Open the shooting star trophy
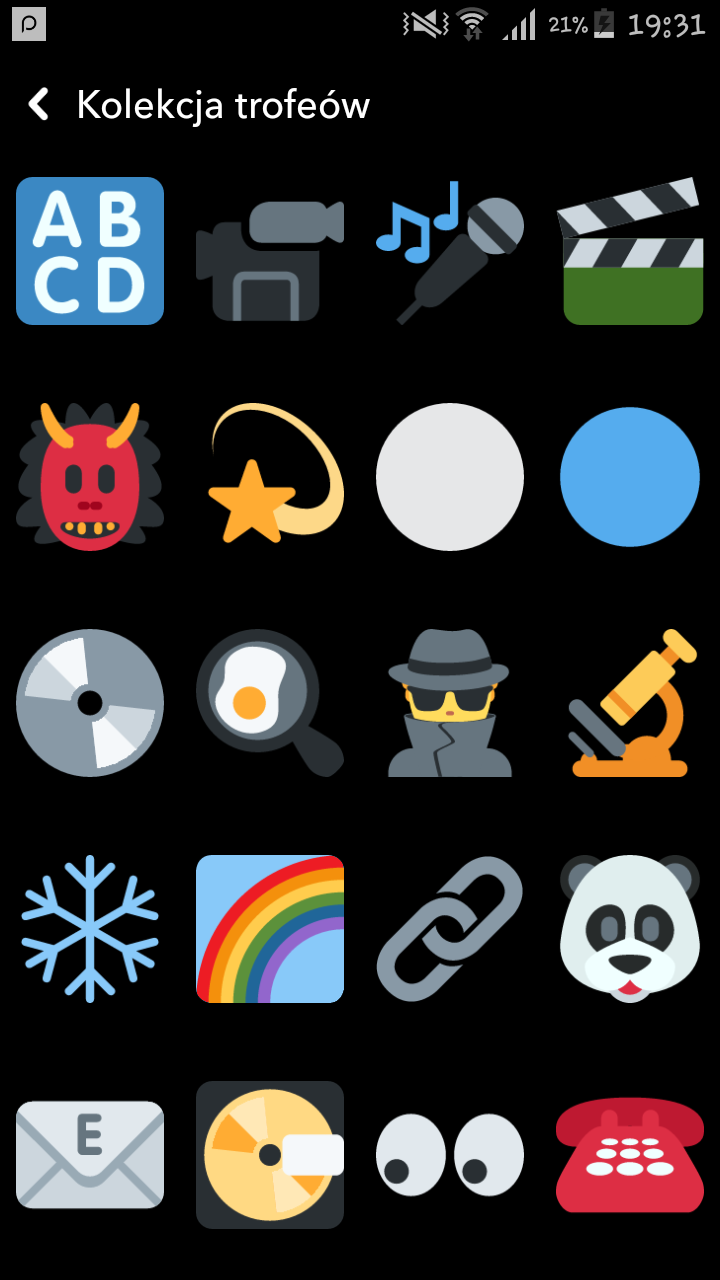The height and width of the screenshot is (1280, 720). [272, 475]
